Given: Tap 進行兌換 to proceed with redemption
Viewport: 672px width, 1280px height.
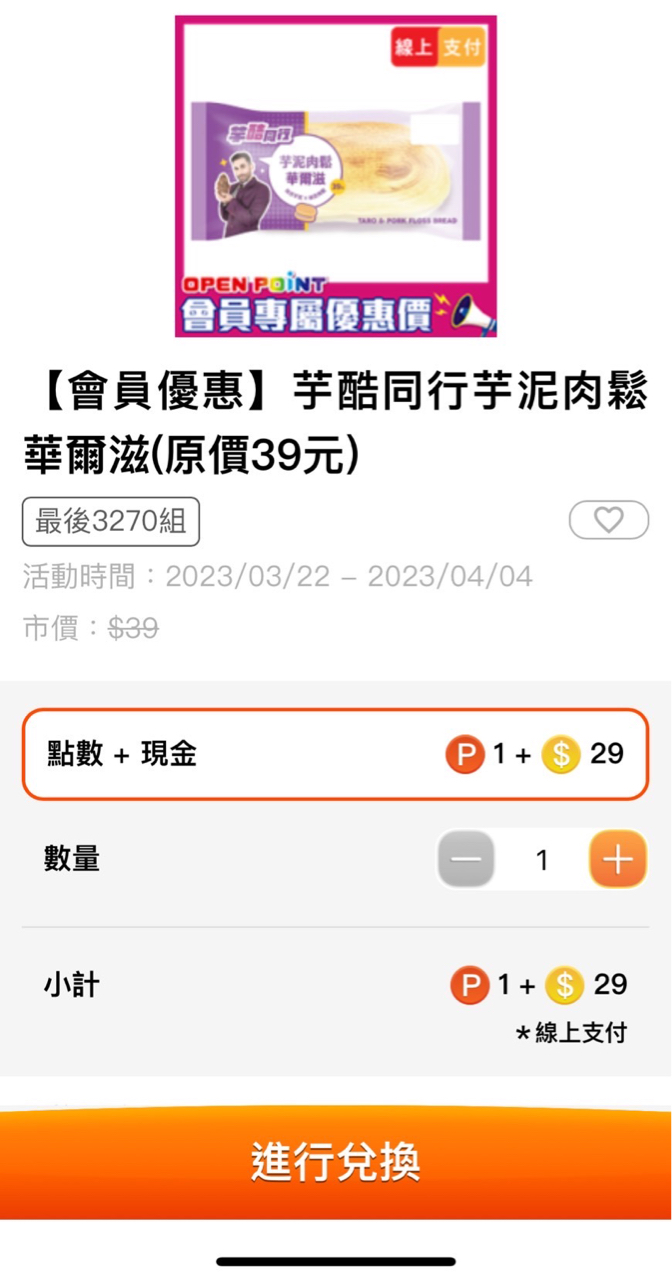Looking at the screenshot, I should 336,1162.
